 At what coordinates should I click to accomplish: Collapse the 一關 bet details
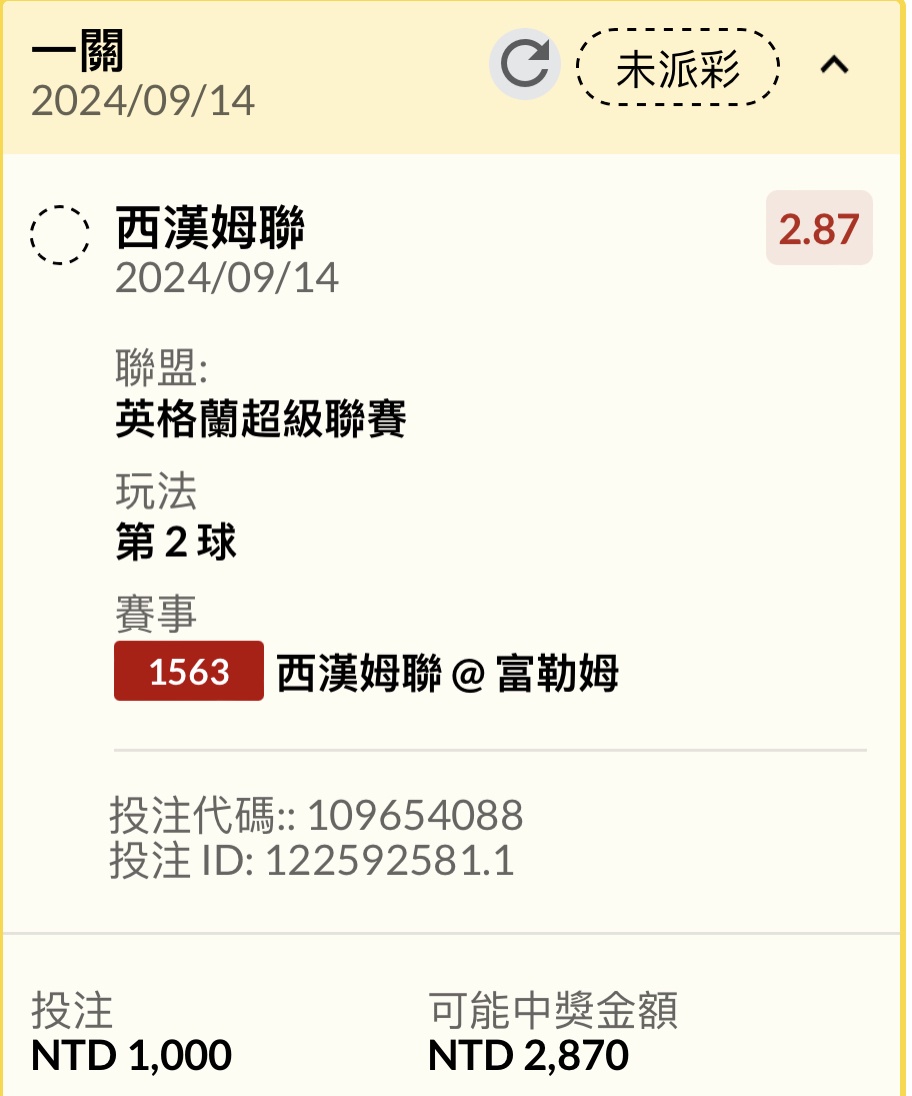point(834,66)
